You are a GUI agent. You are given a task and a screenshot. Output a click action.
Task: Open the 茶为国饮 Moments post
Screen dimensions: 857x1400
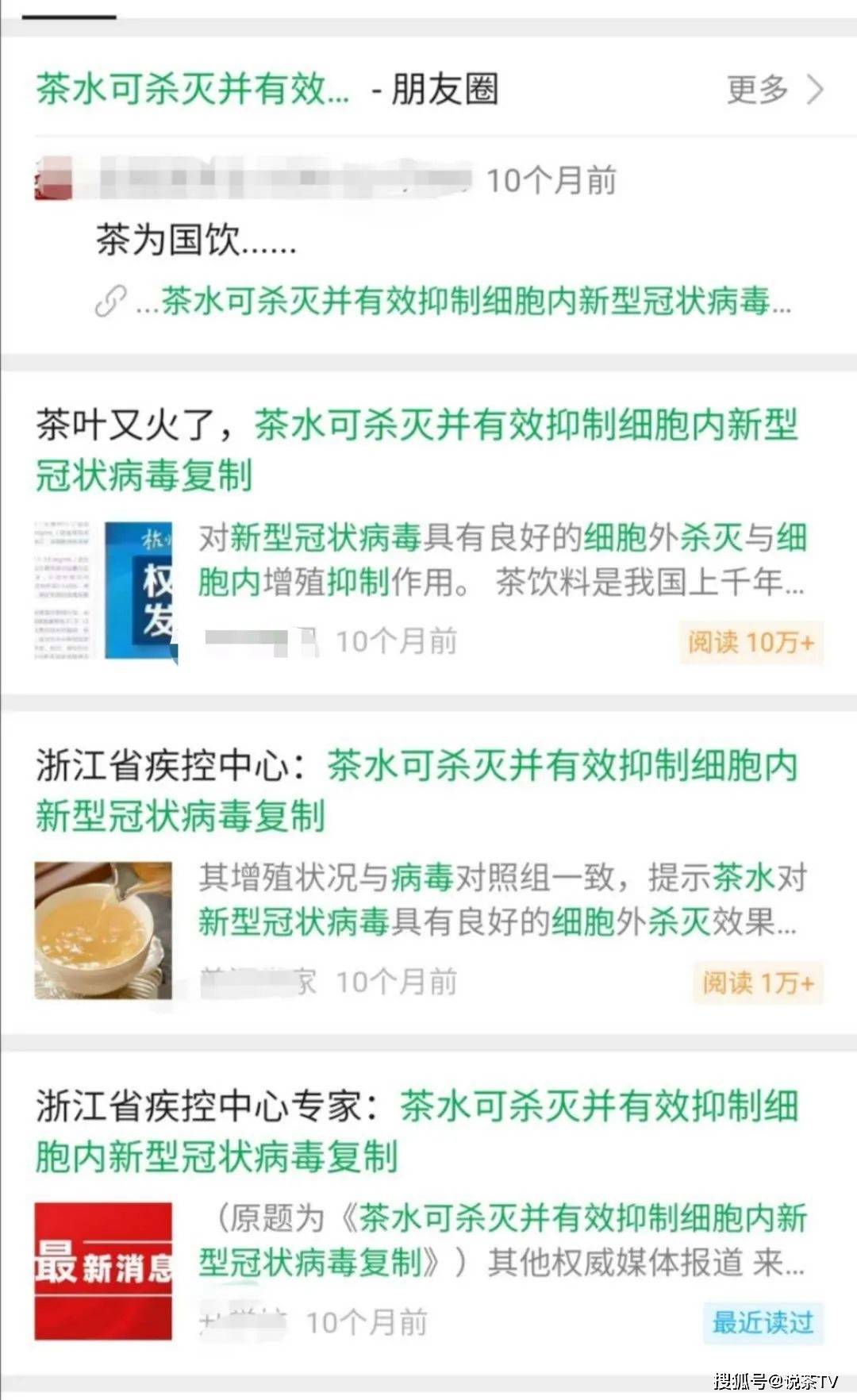point(197,240)
